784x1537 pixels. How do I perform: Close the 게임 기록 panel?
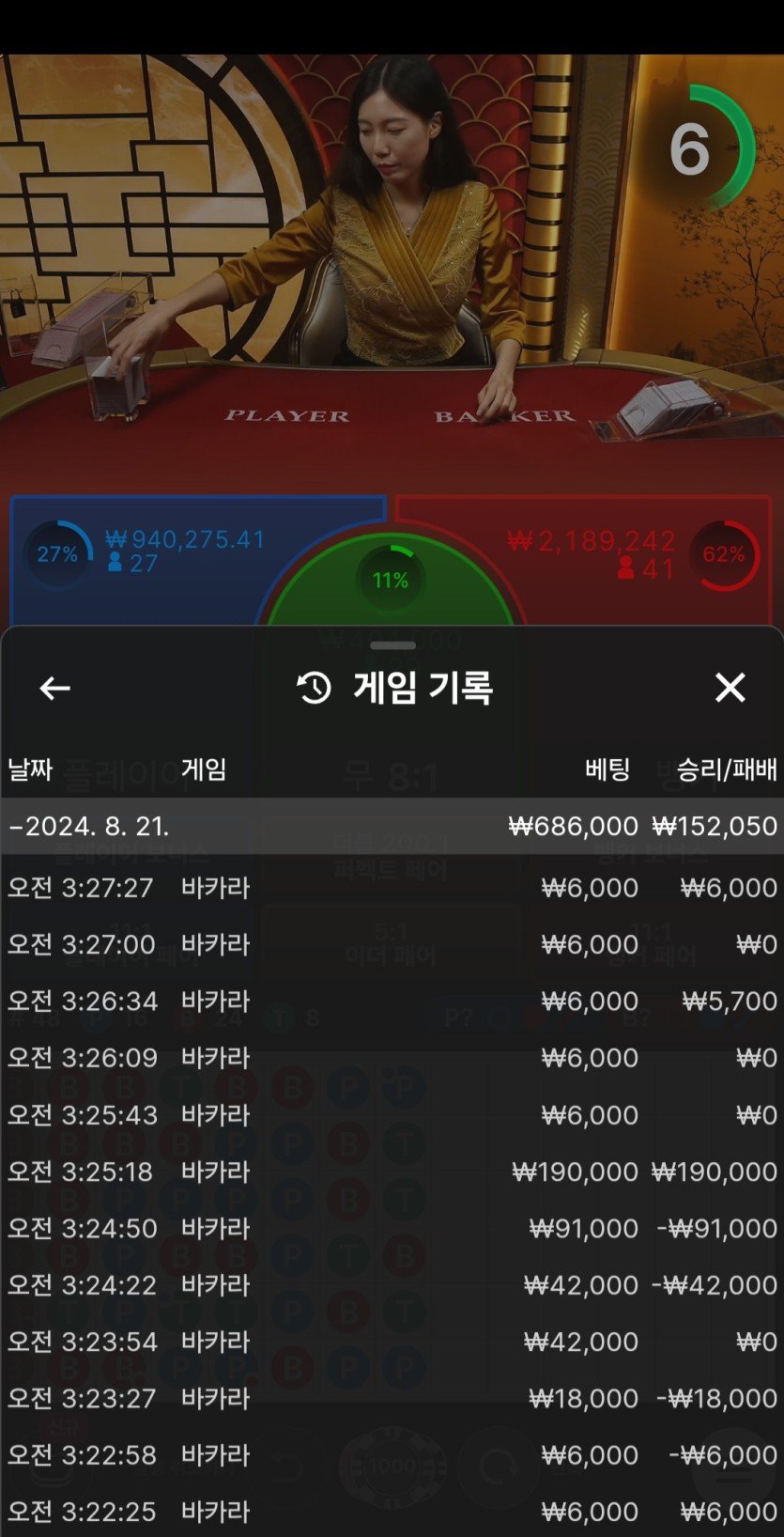(730, 688)
